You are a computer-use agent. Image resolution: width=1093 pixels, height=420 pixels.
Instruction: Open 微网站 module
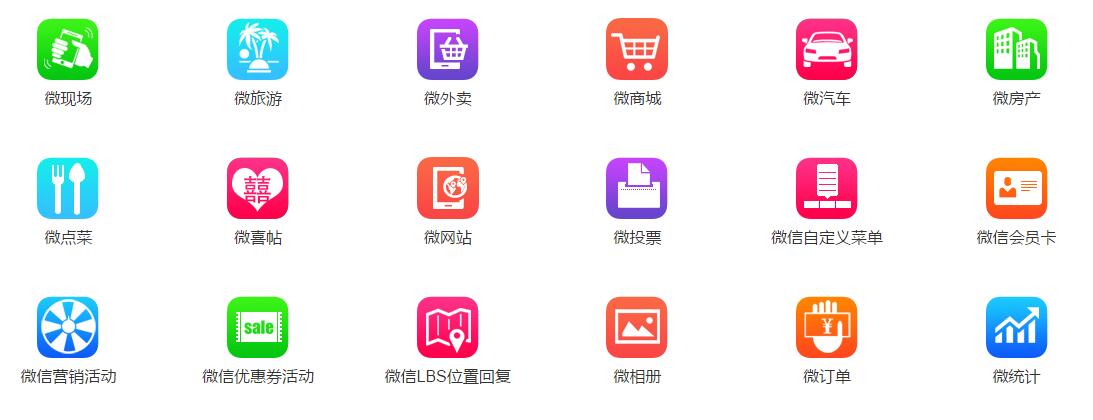[x=447, y=188]
